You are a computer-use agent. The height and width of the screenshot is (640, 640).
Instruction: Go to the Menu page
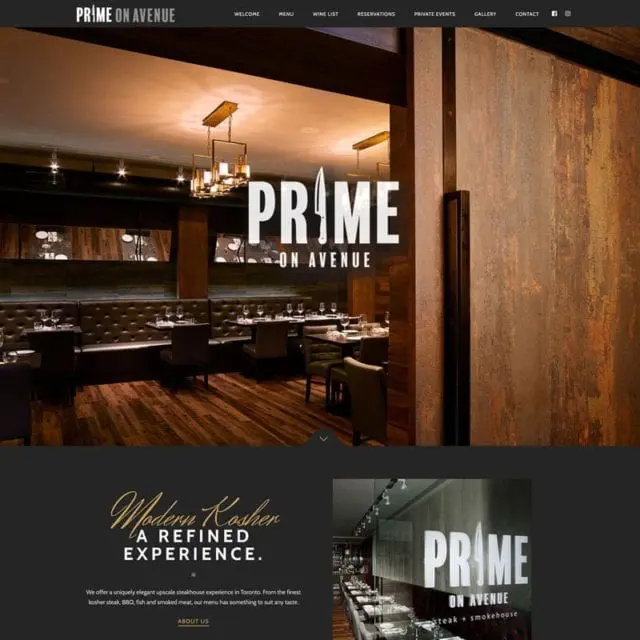[286, 14]
